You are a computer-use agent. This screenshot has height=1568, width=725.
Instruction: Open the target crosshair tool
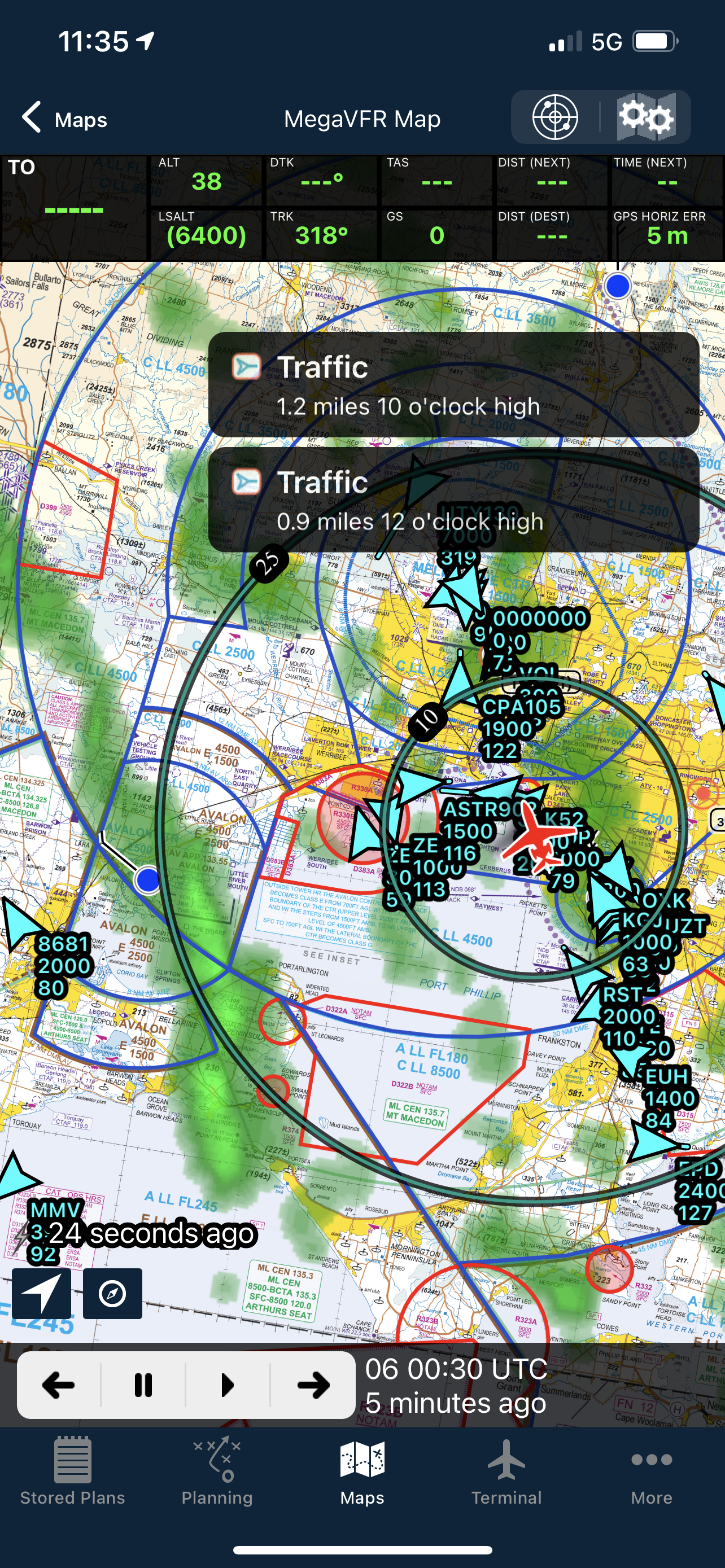point(554,117)
